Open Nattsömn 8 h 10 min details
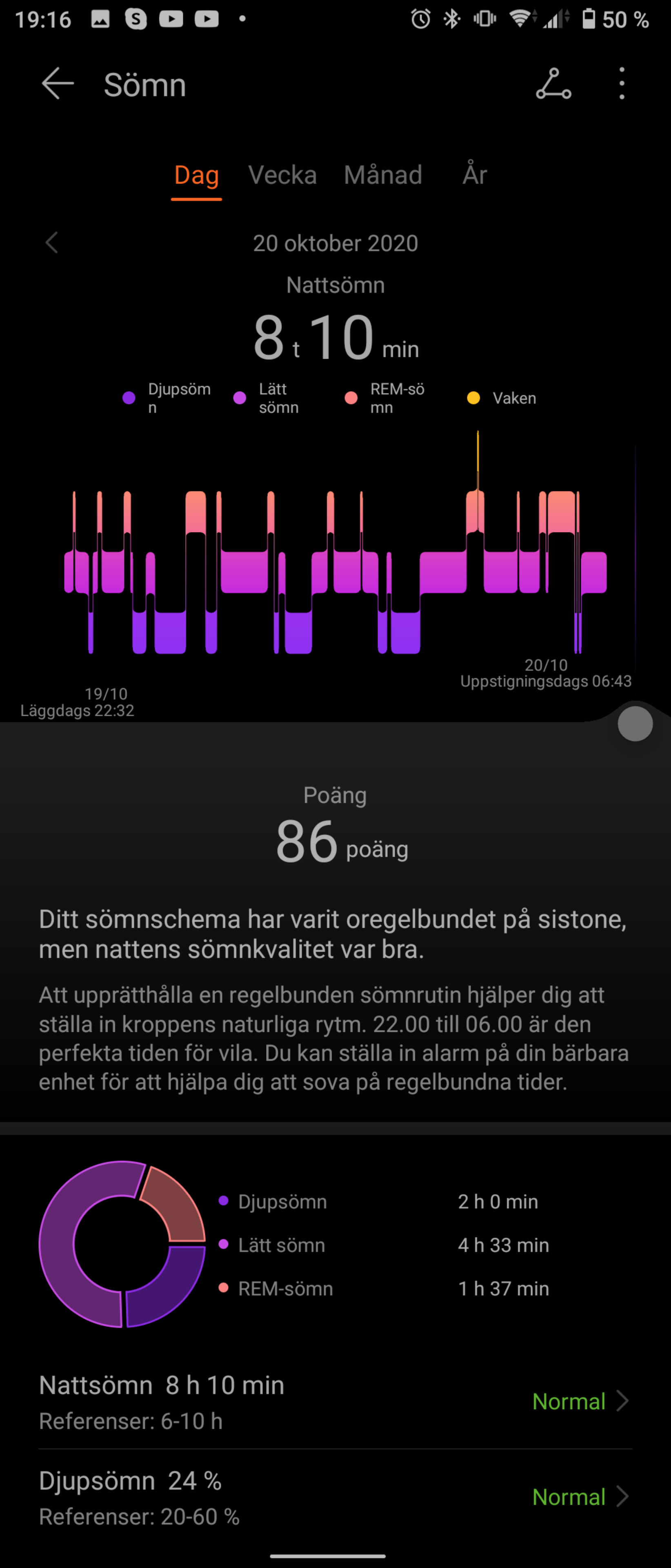This screenshot has width=671, height=1568. (x=335, y=1401)
